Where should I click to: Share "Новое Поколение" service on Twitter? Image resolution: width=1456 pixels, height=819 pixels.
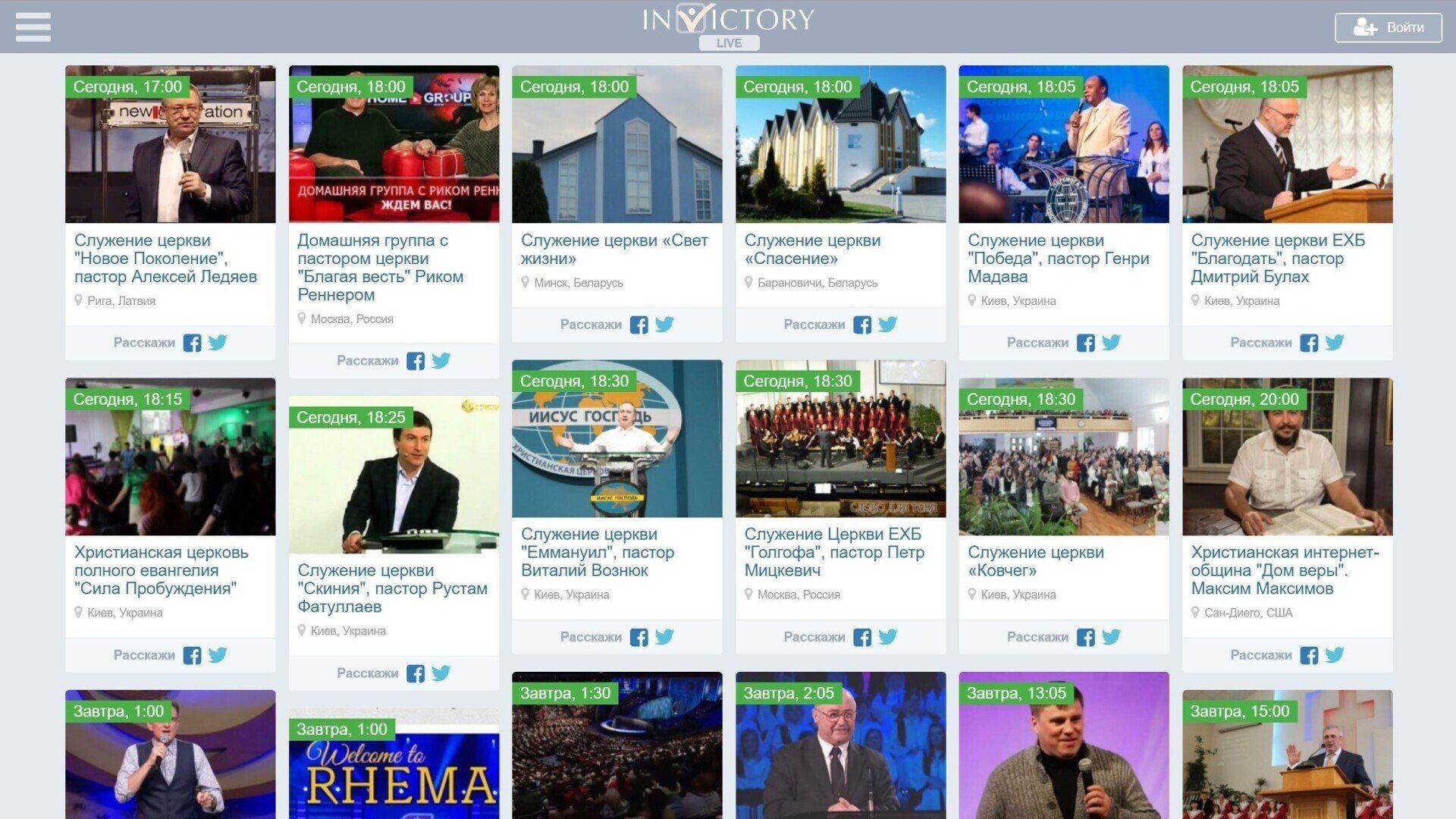tap(218, 343)
